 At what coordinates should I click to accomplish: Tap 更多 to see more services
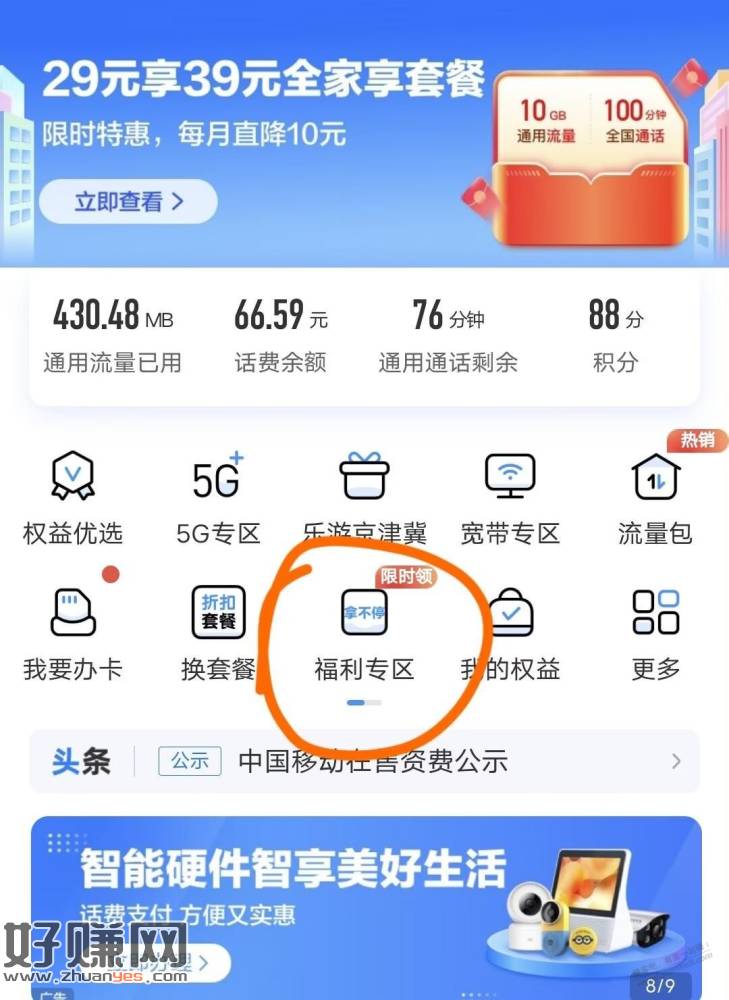(x=656, y=632)
